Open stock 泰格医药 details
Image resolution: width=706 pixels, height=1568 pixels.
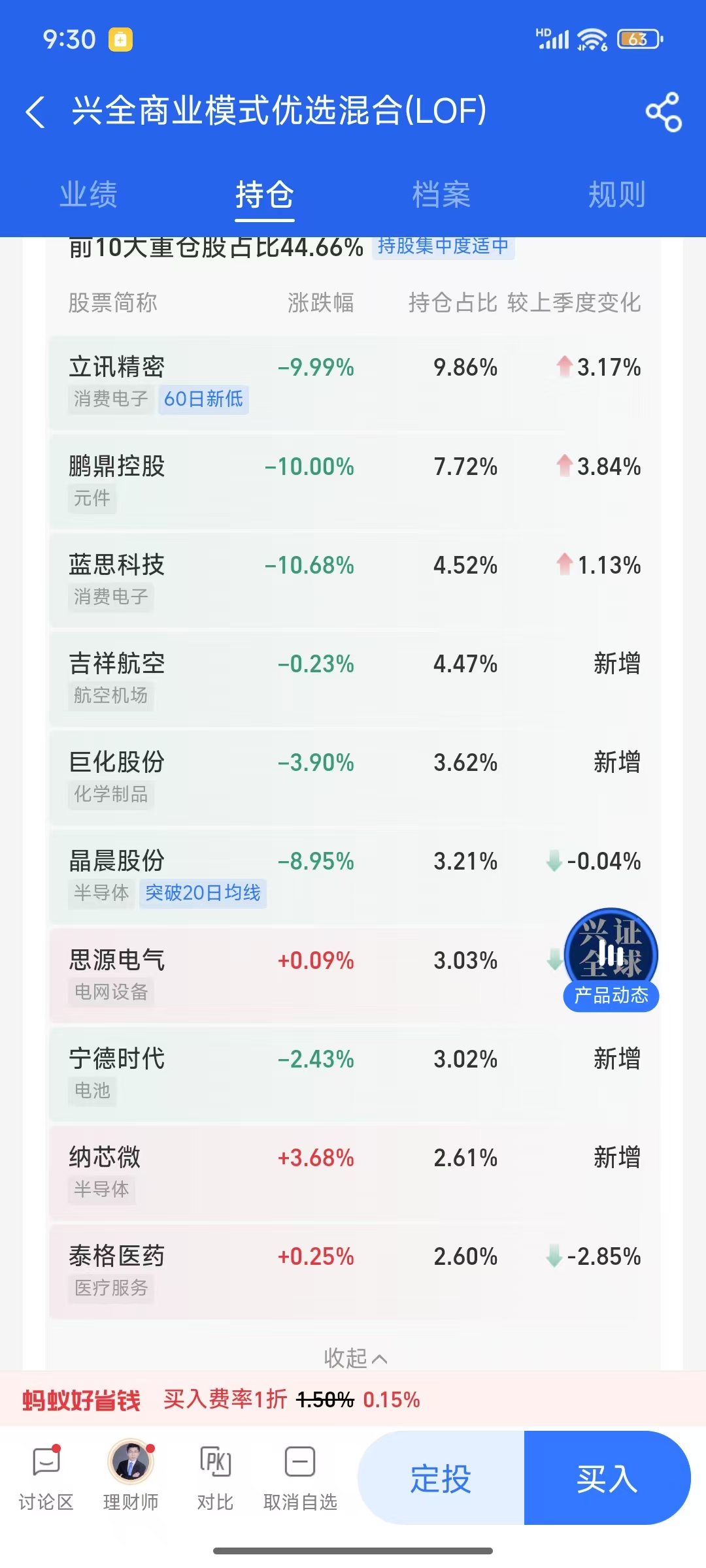118,1256
